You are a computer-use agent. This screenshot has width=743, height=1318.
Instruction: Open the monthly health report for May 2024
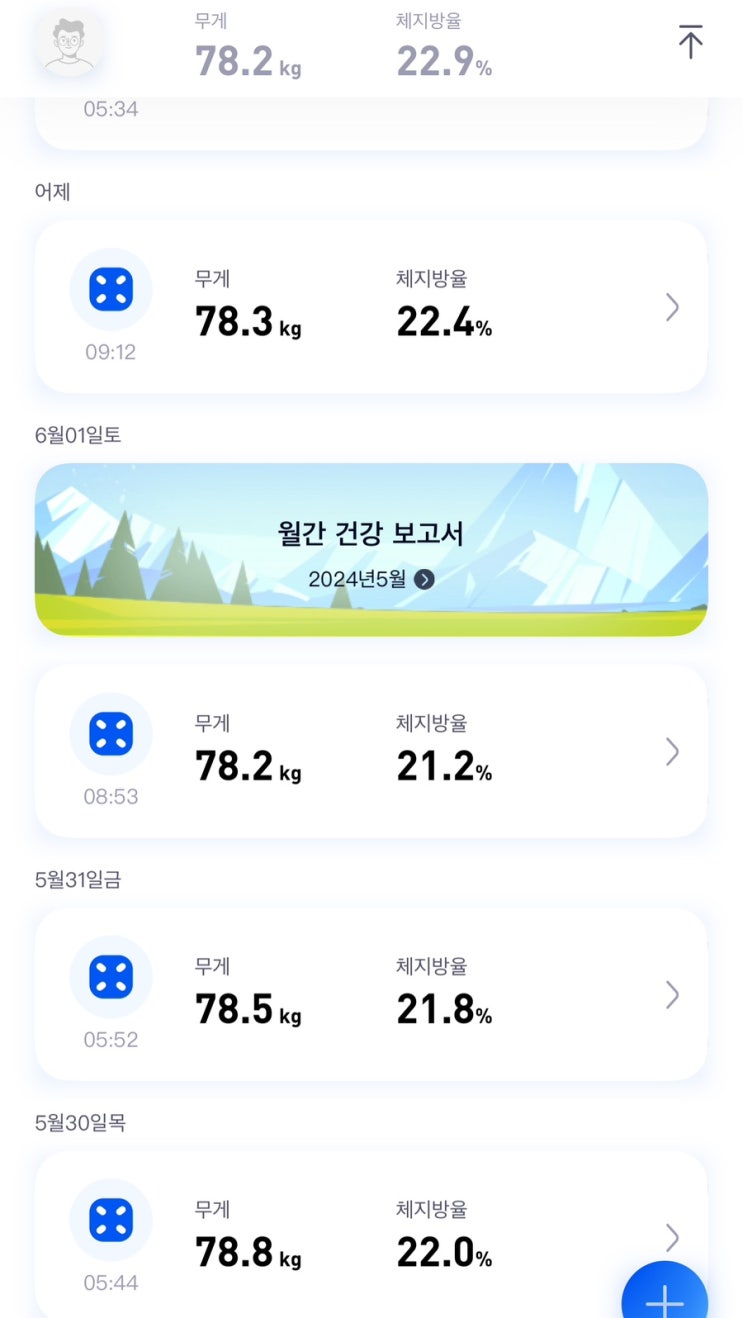[x=371, y=549]
